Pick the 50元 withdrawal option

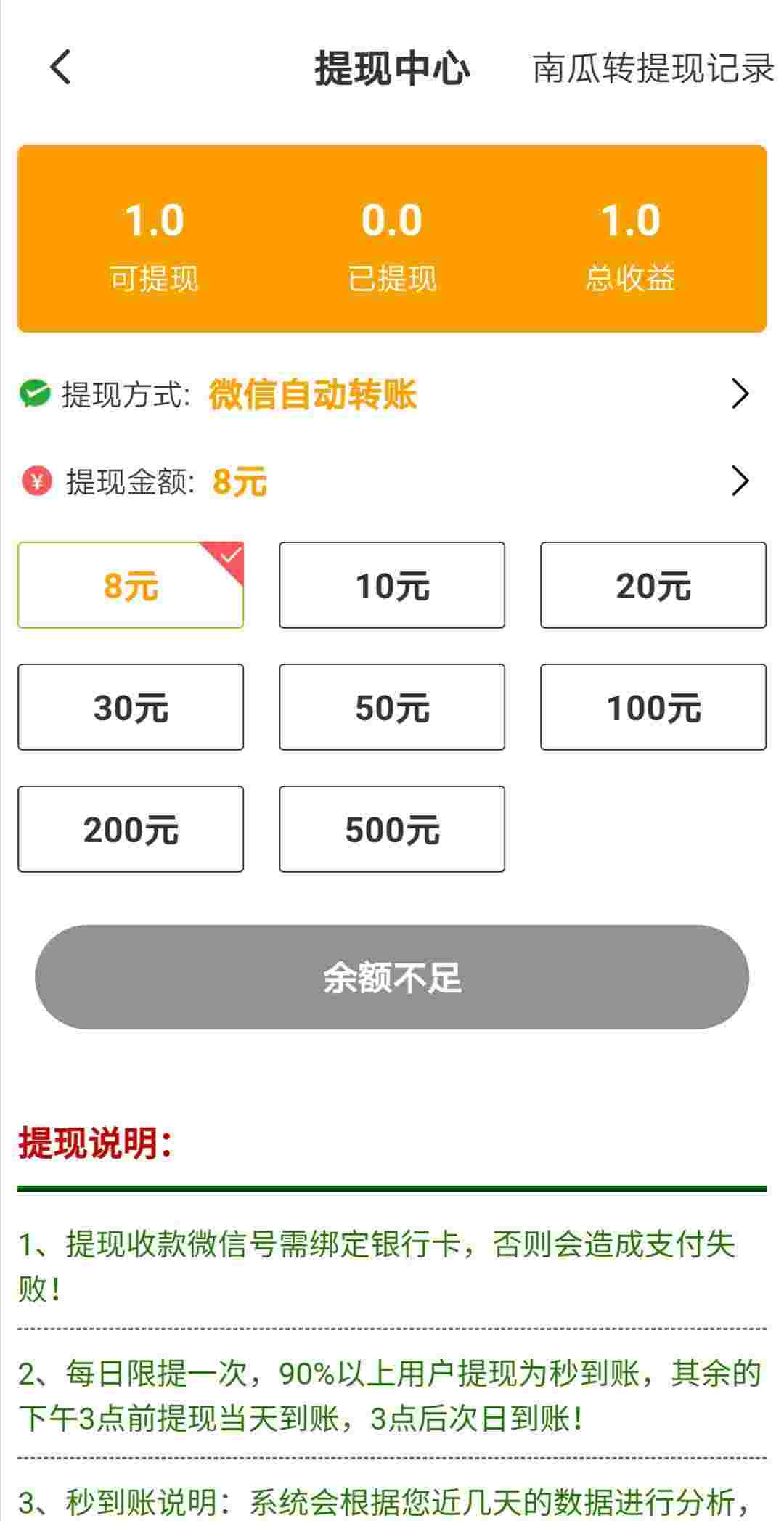pyautogui.click(x=392, y=707)
